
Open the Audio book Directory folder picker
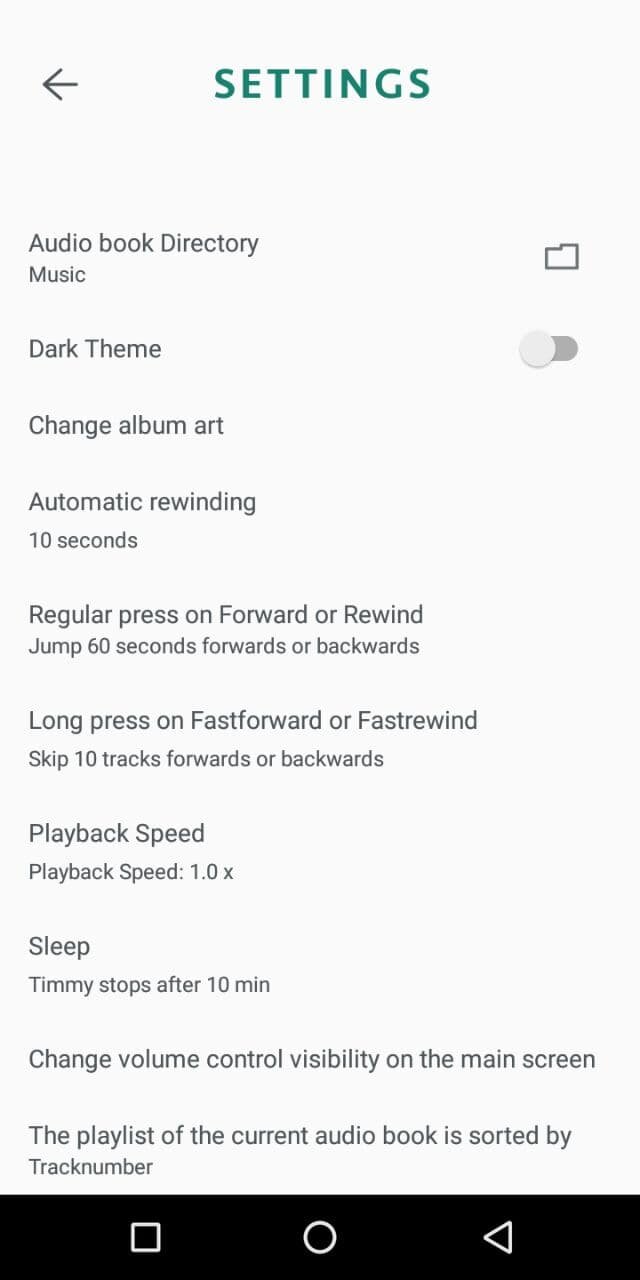point(562,257)
